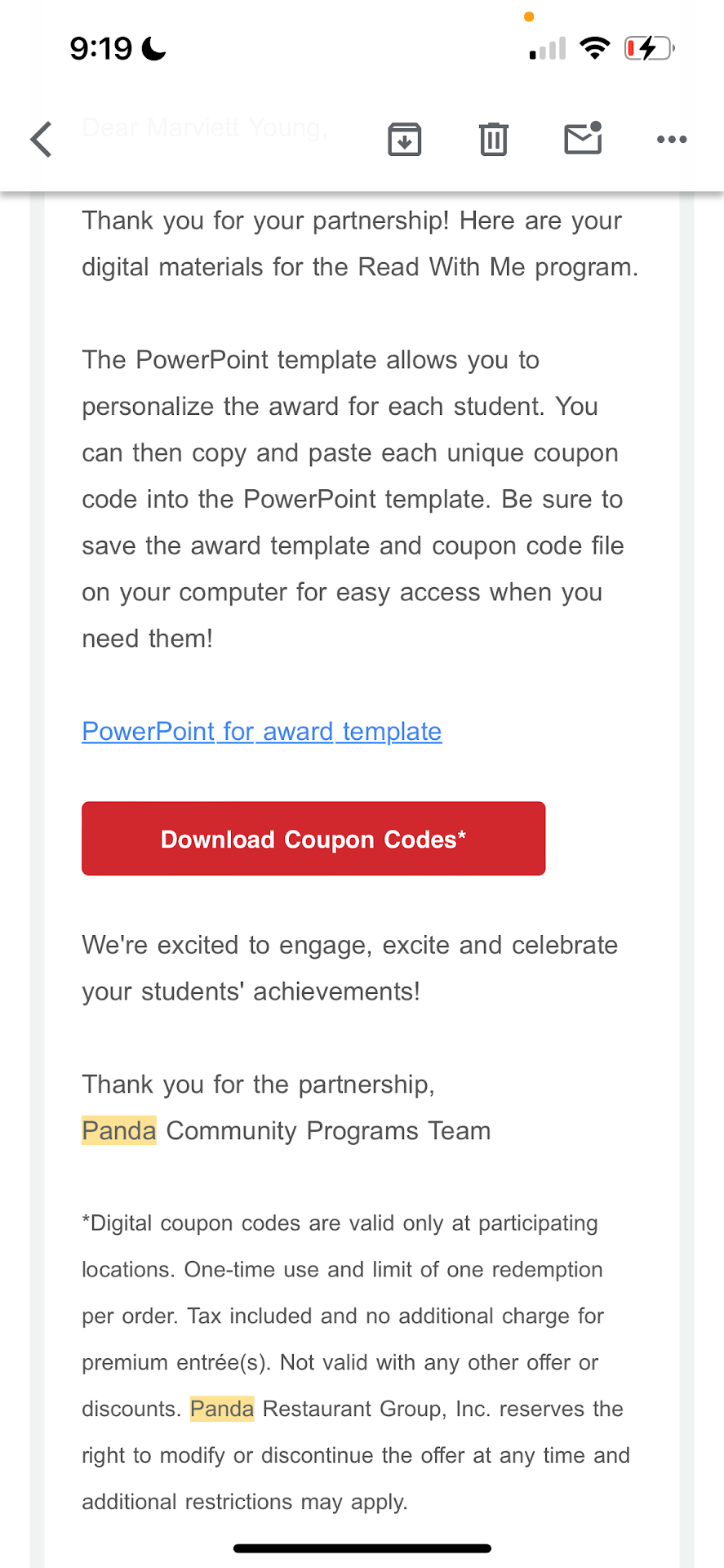Viewport: 724px width, 1568px height.
Task: Archive this email
Action: point(404,139)
